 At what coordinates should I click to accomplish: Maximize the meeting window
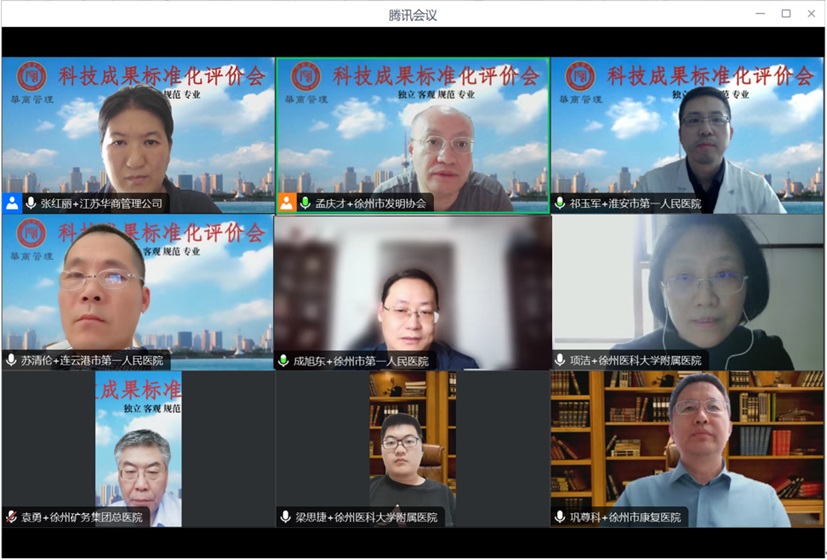click(x=786, y=14)
